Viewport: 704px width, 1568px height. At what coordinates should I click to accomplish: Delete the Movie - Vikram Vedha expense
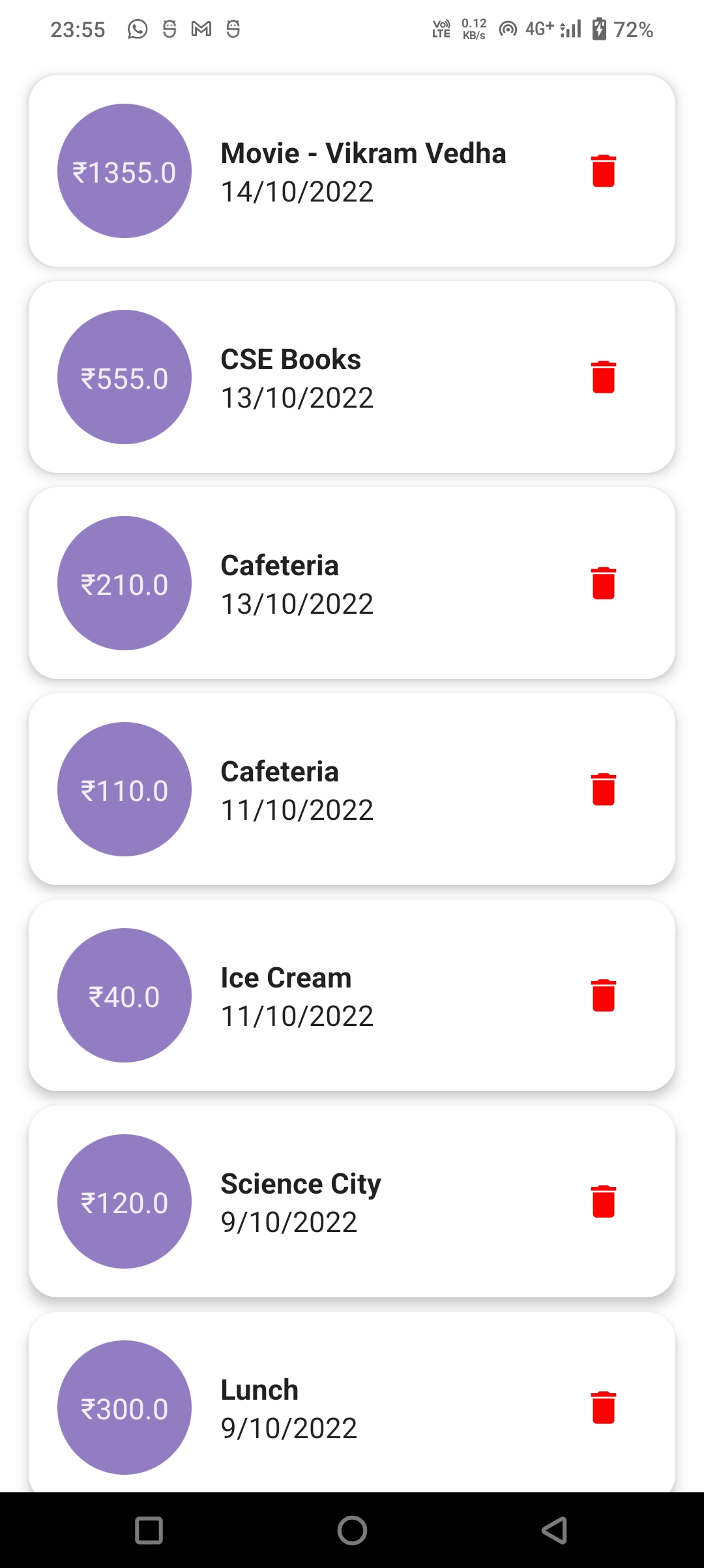[x=604, y=171]
